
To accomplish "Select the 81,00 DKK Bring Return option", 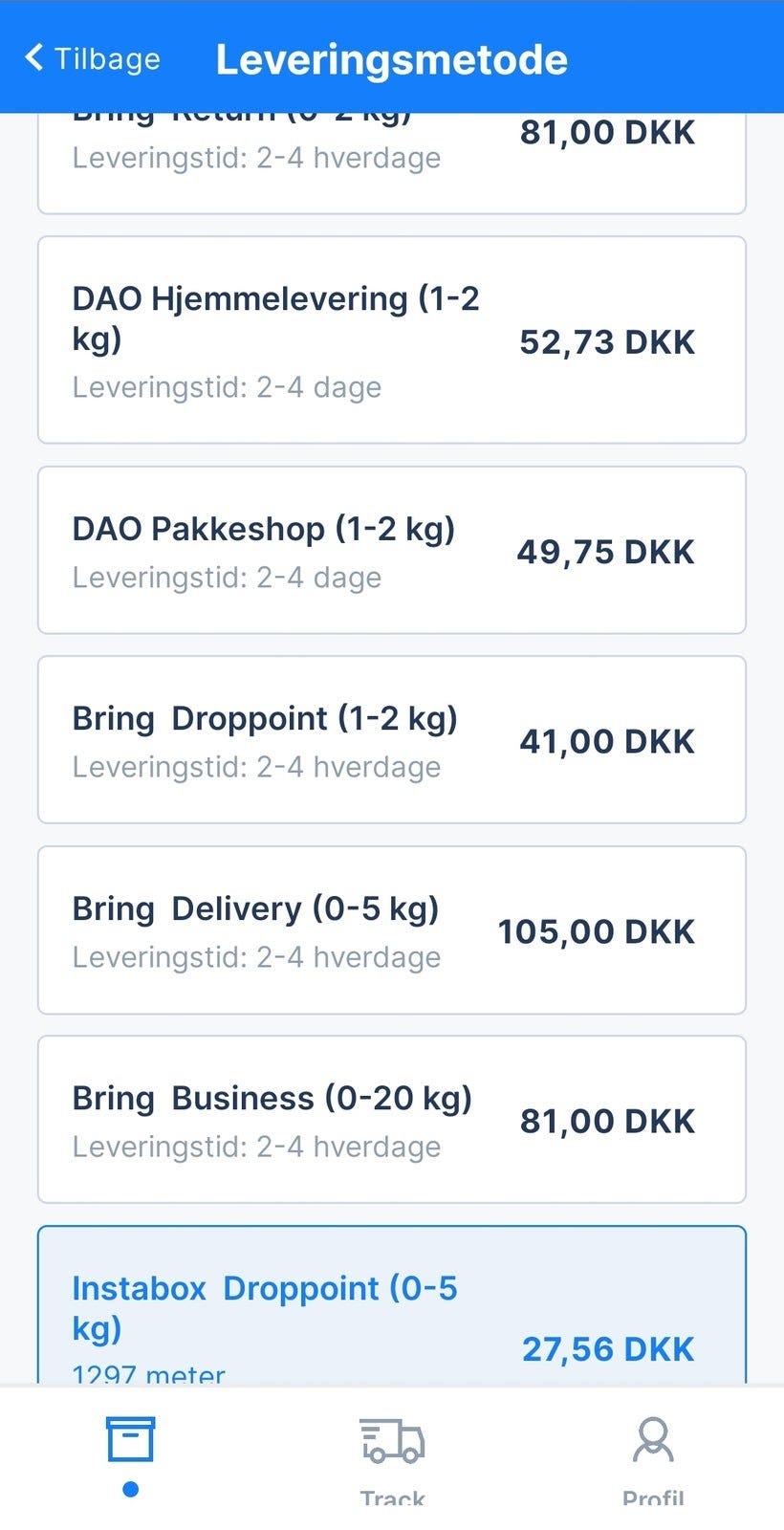I will coord(391,161).
